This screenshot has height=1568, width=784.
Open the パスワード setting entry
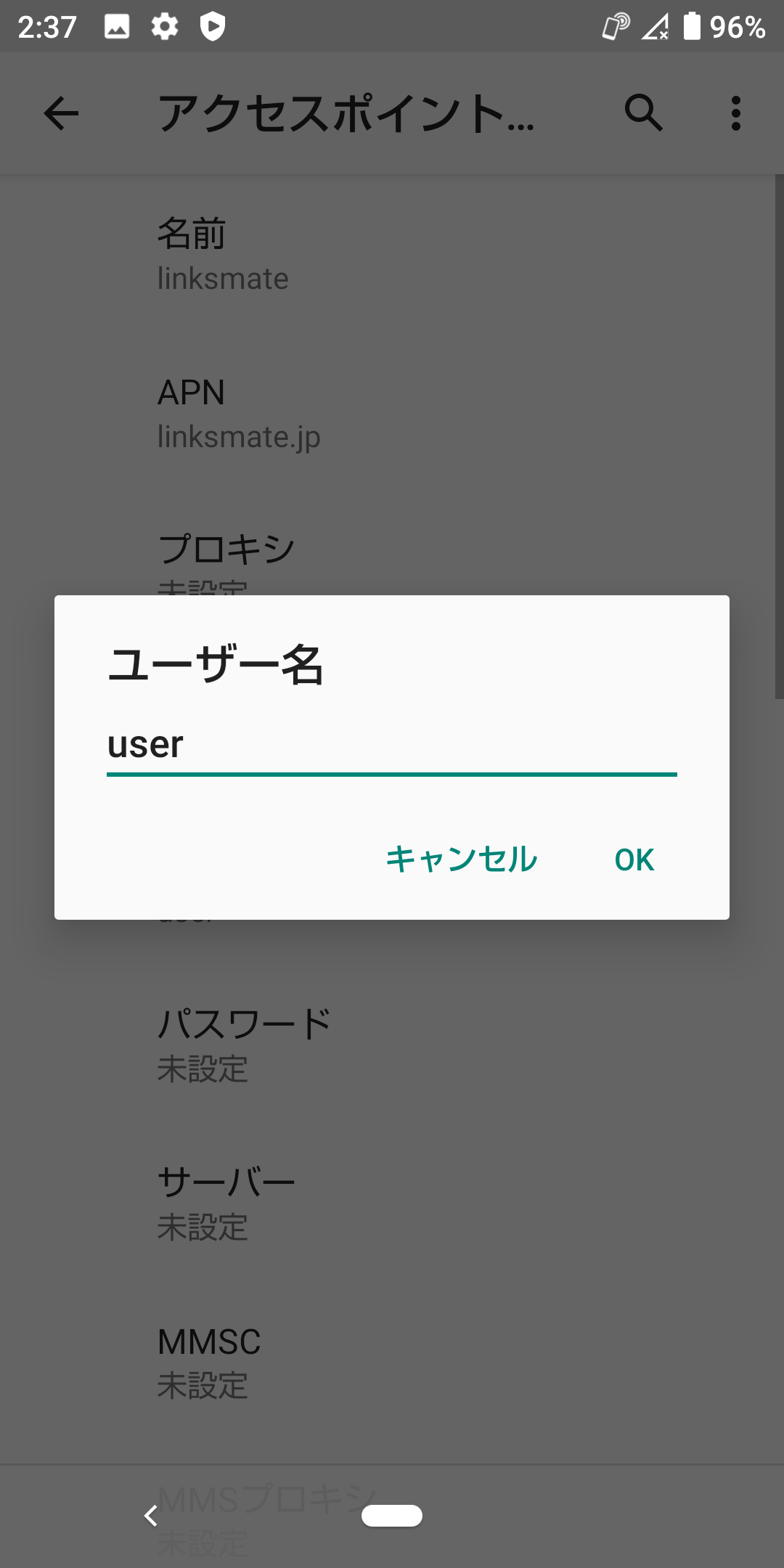click(x=392, y=1044)
